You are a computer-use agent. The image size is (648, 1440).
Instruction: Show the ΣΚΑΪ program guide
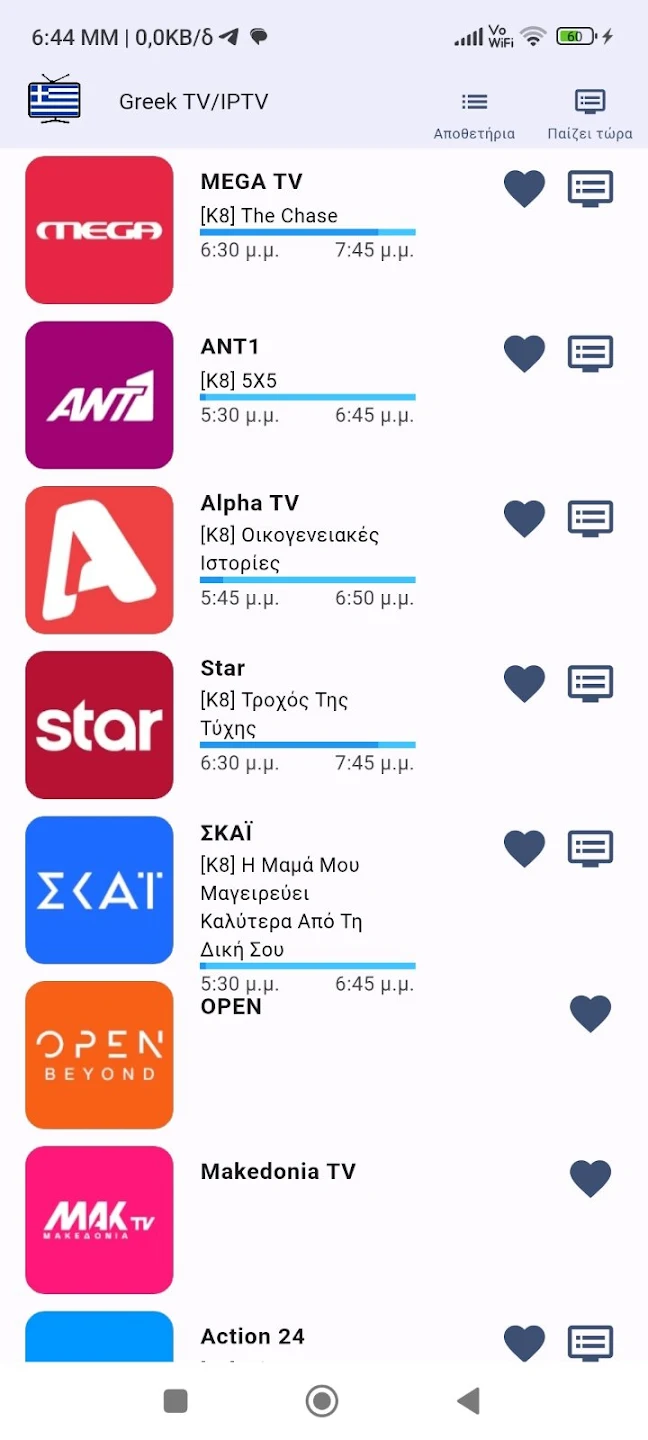(590, 848)
